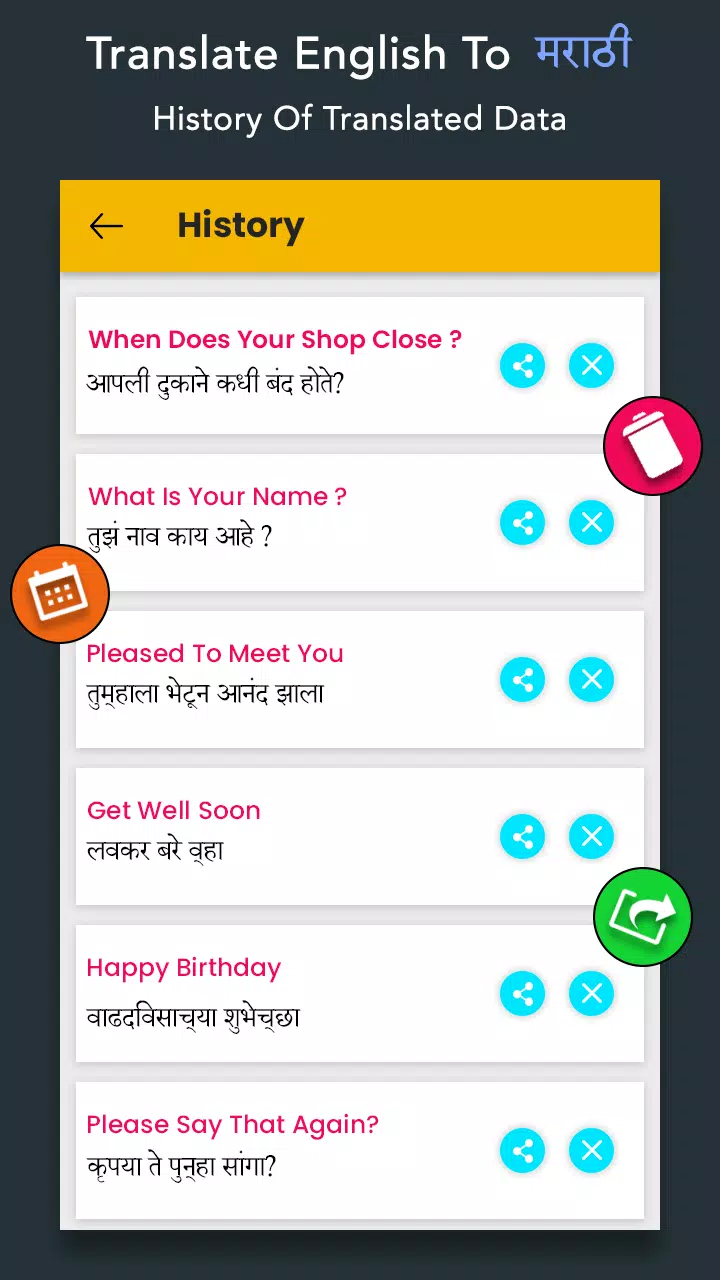Delete the 'When Does Your Shop Close ?' entry
Viewport: 720px width, 1280px height.
[x=591, y=365]
